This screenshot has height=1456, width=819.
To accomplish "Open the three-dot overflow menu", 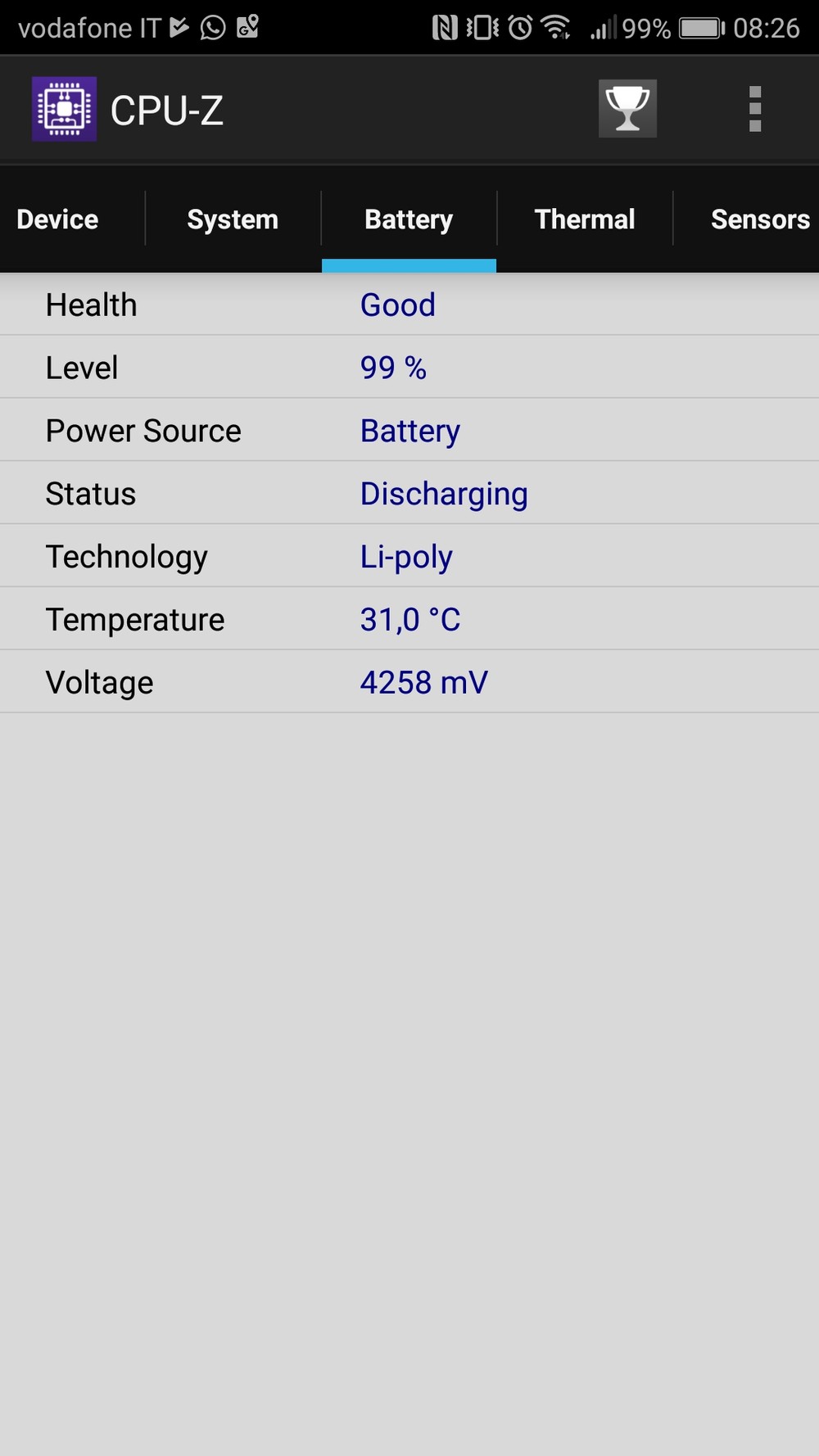I will [x=755, y=109].
